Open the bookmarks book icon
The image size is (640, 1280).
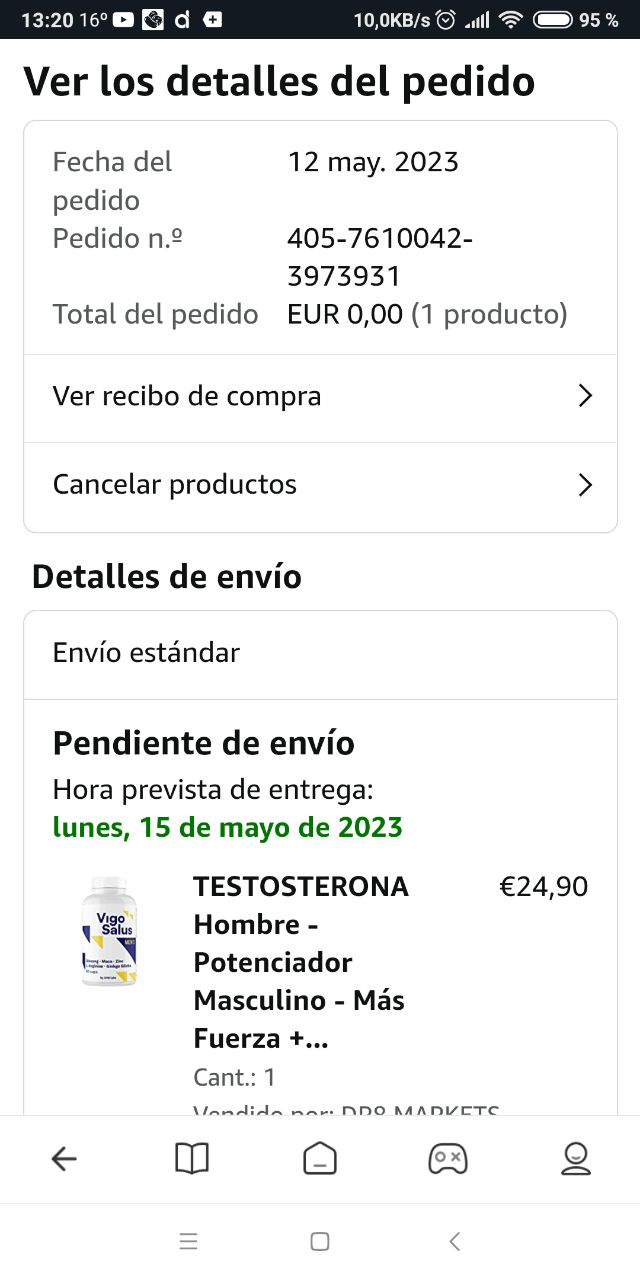coord(192,1159)
